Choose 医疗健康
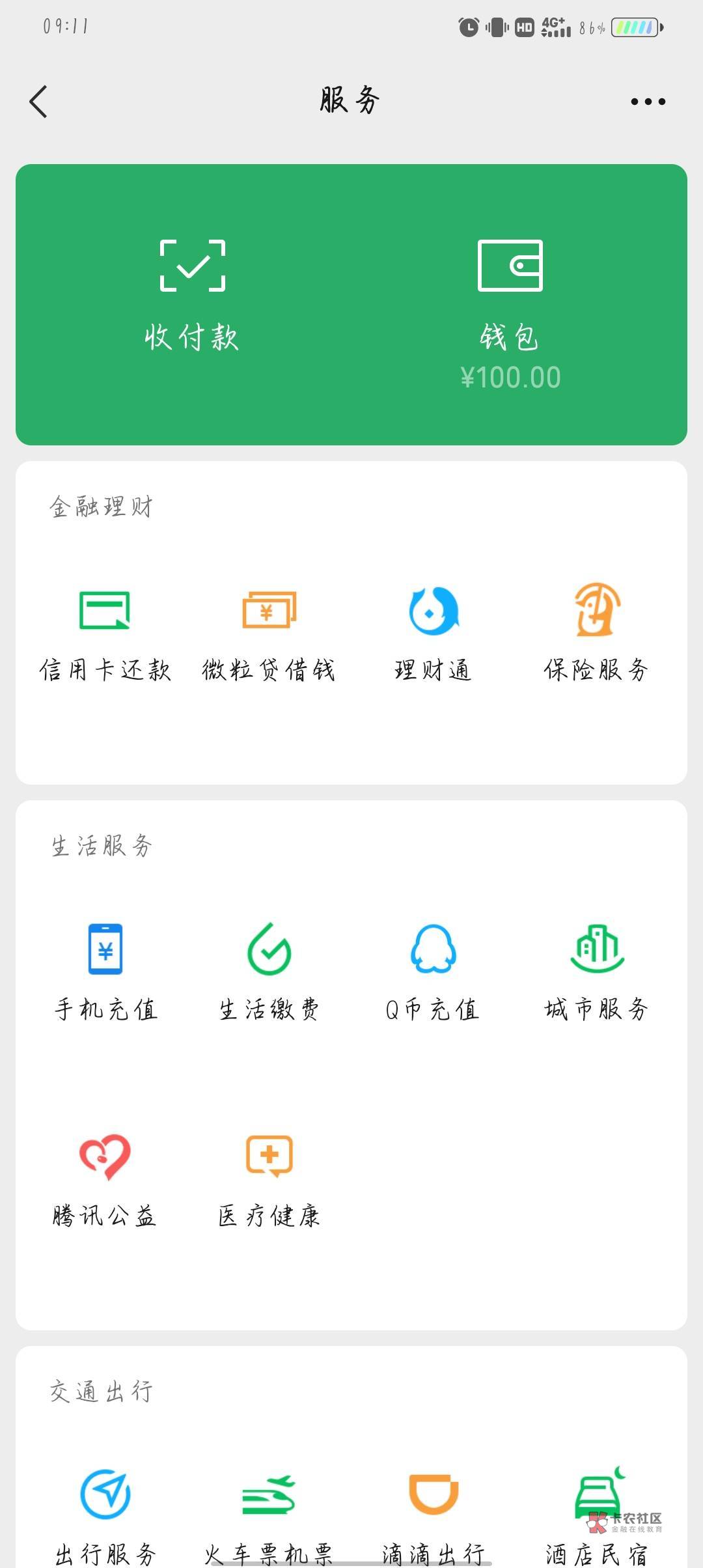703x1568 pixels. [269, 1179]
